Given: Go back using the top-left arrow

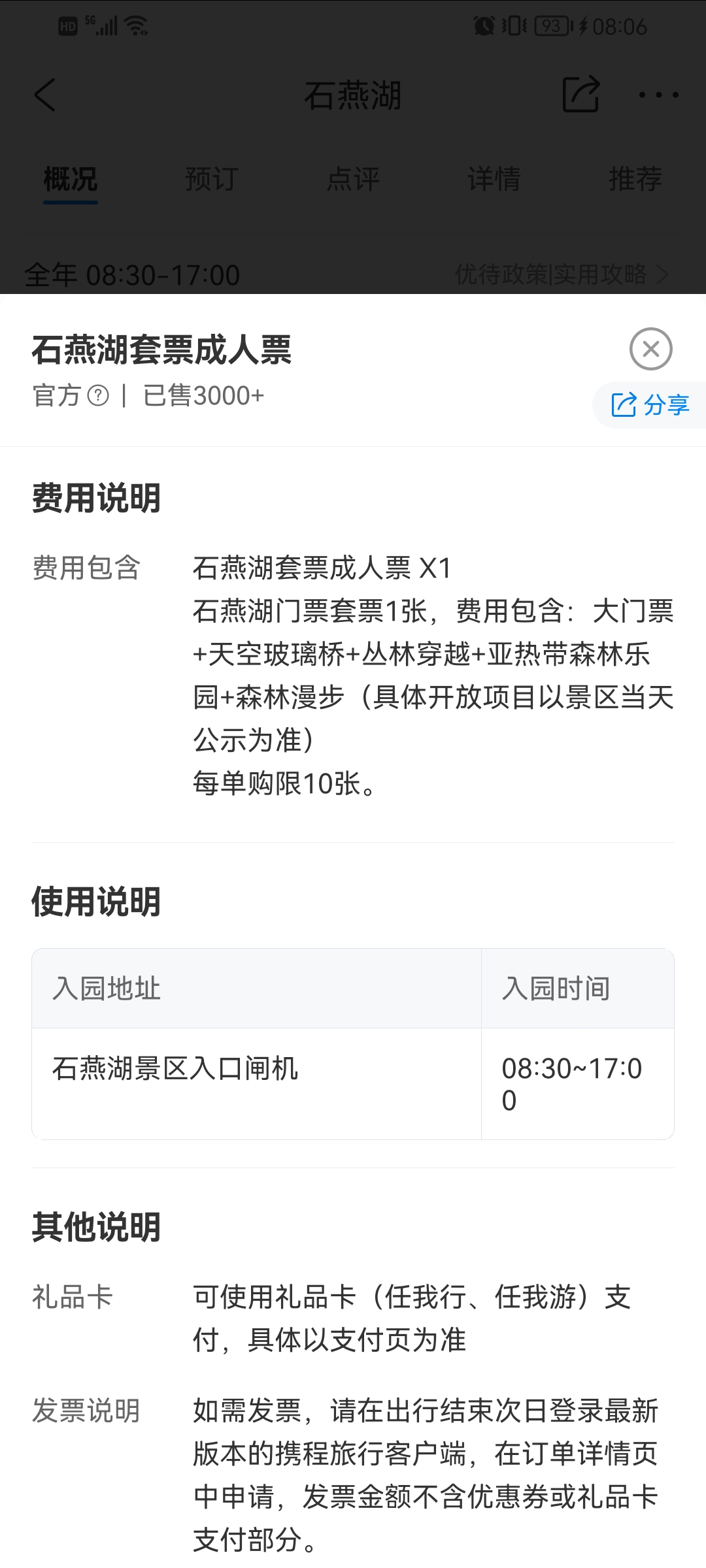Looking at the screenshot, I should (x=45, y=95).
